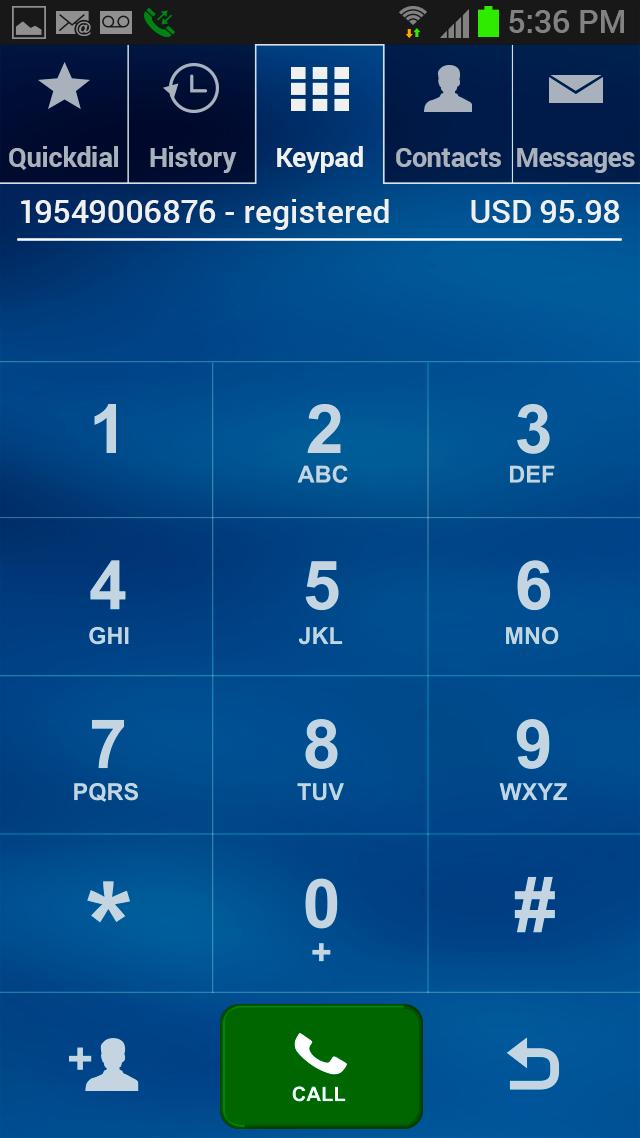Dial the digit 1
This screenshot has width=640, height=1138.
click(106, 440)
